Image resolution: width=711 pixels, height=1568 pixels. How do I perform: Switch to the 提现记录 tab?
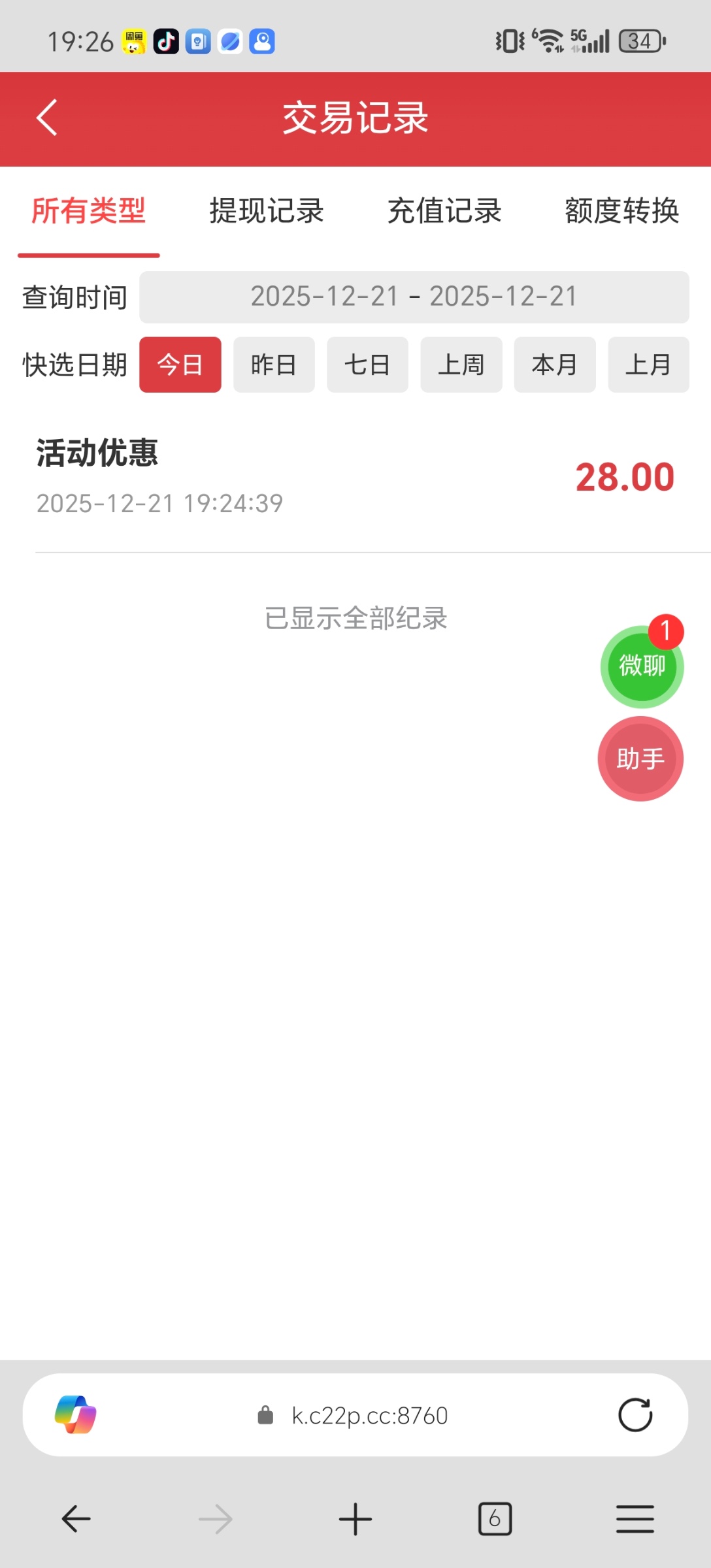click(267, 211)
